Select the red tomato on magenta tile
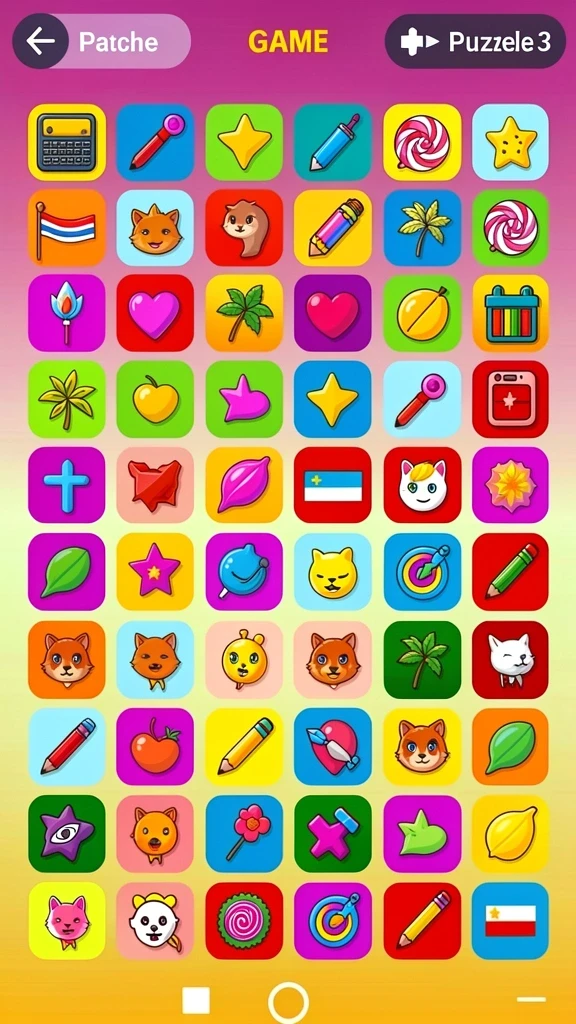576x1024 pixels. pos(155,746)
